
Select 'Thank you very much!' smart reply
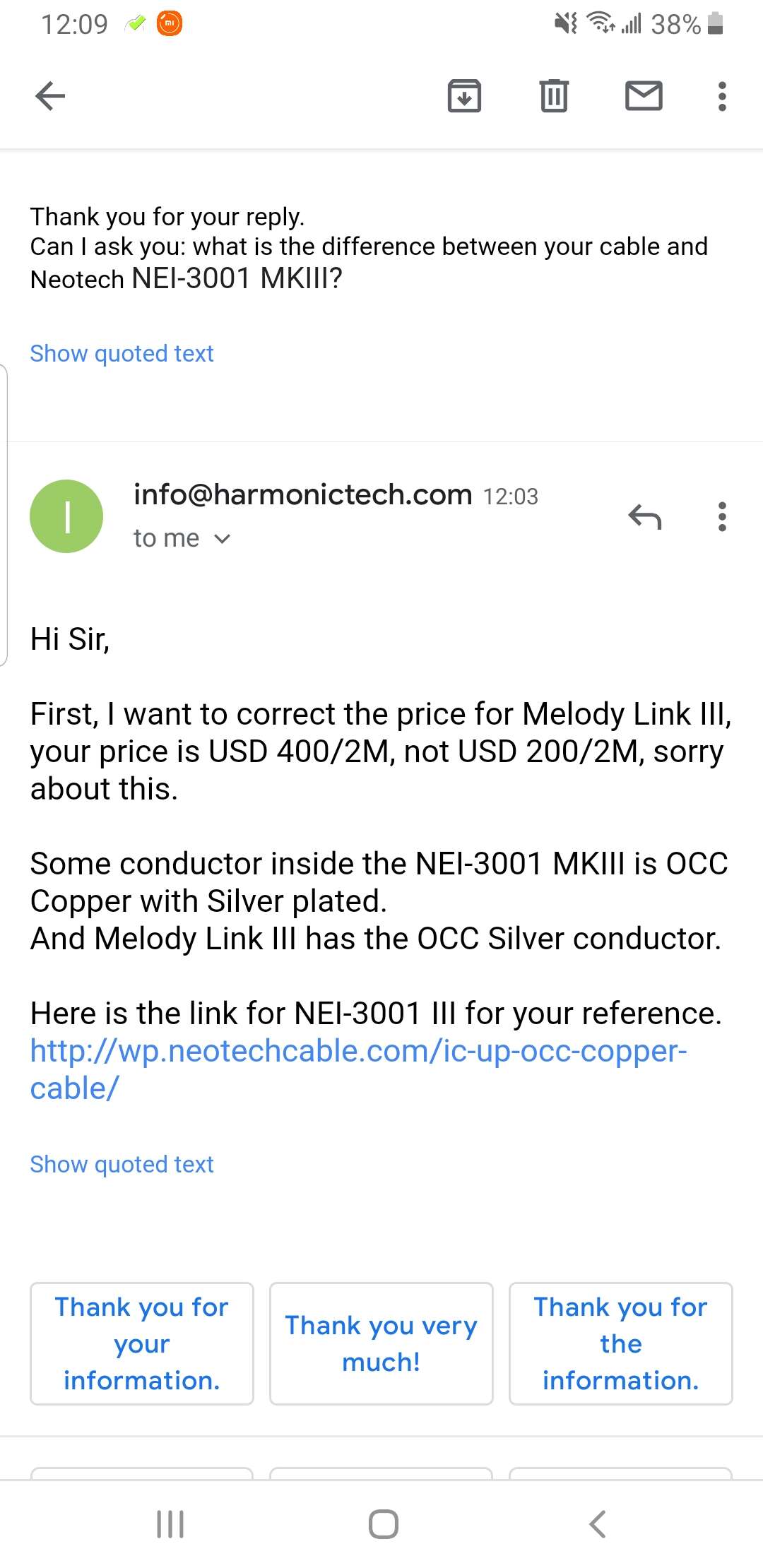point(381,1343)
